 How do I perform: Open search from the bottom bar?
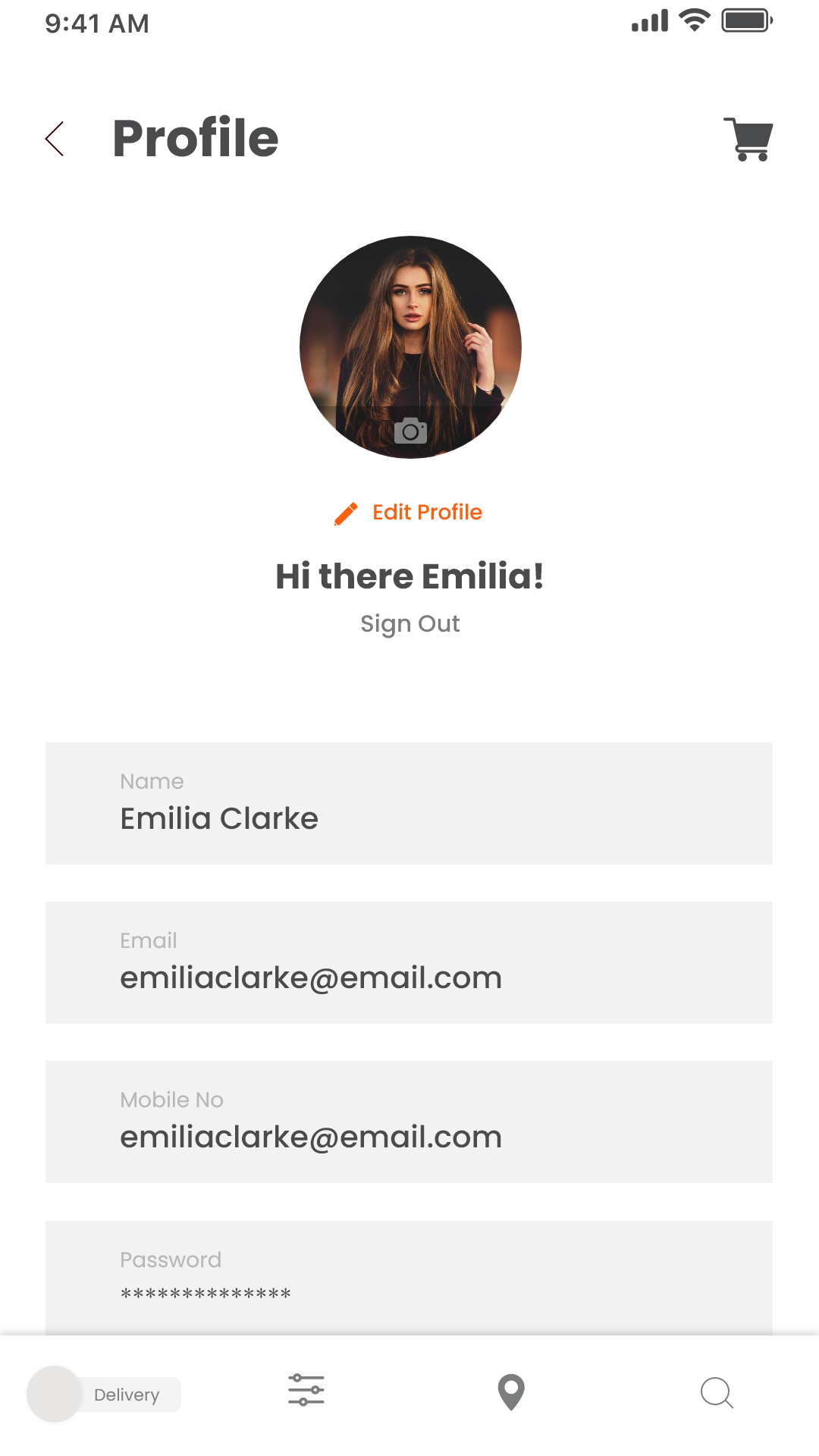click(717, 1393)
